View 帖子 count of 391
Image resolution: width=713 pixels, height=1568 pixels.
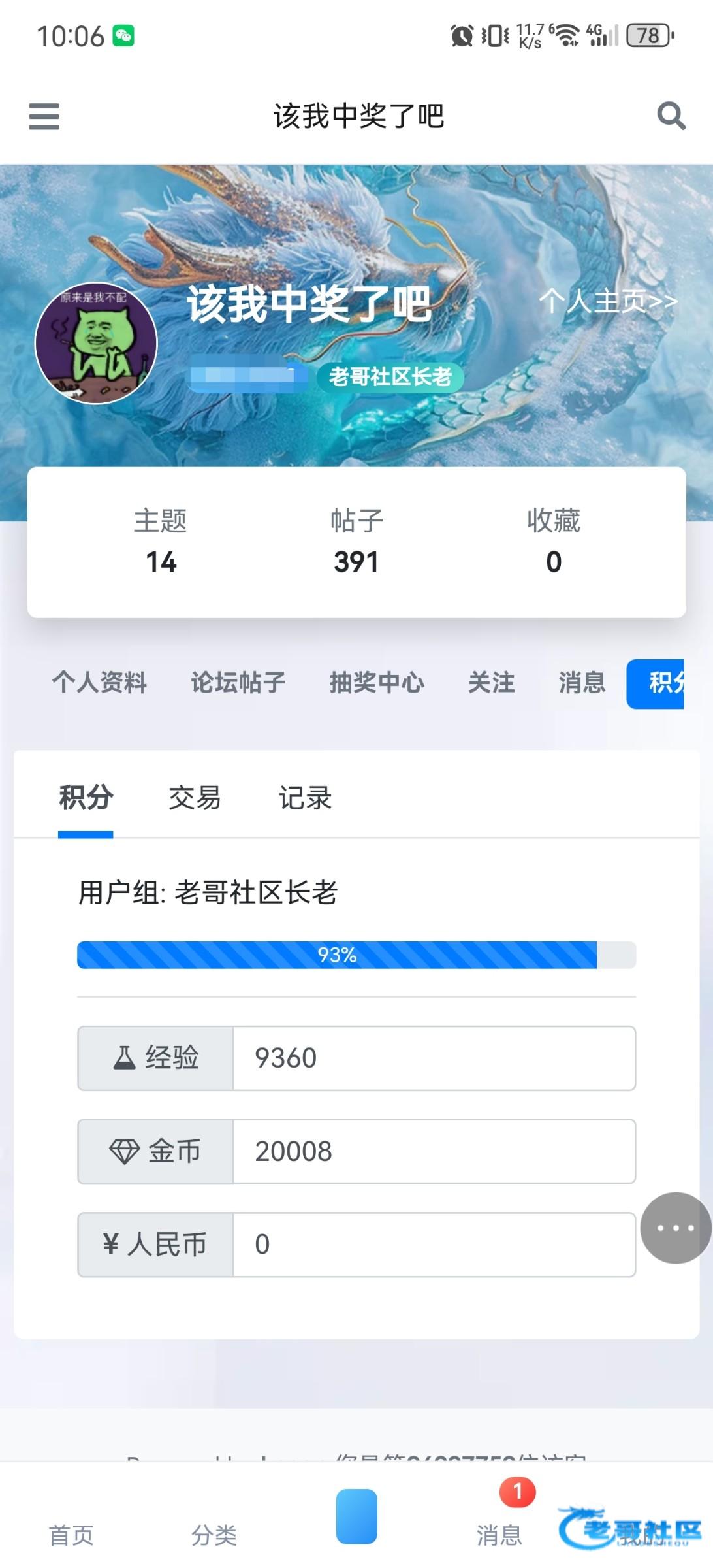pos(356,542)
